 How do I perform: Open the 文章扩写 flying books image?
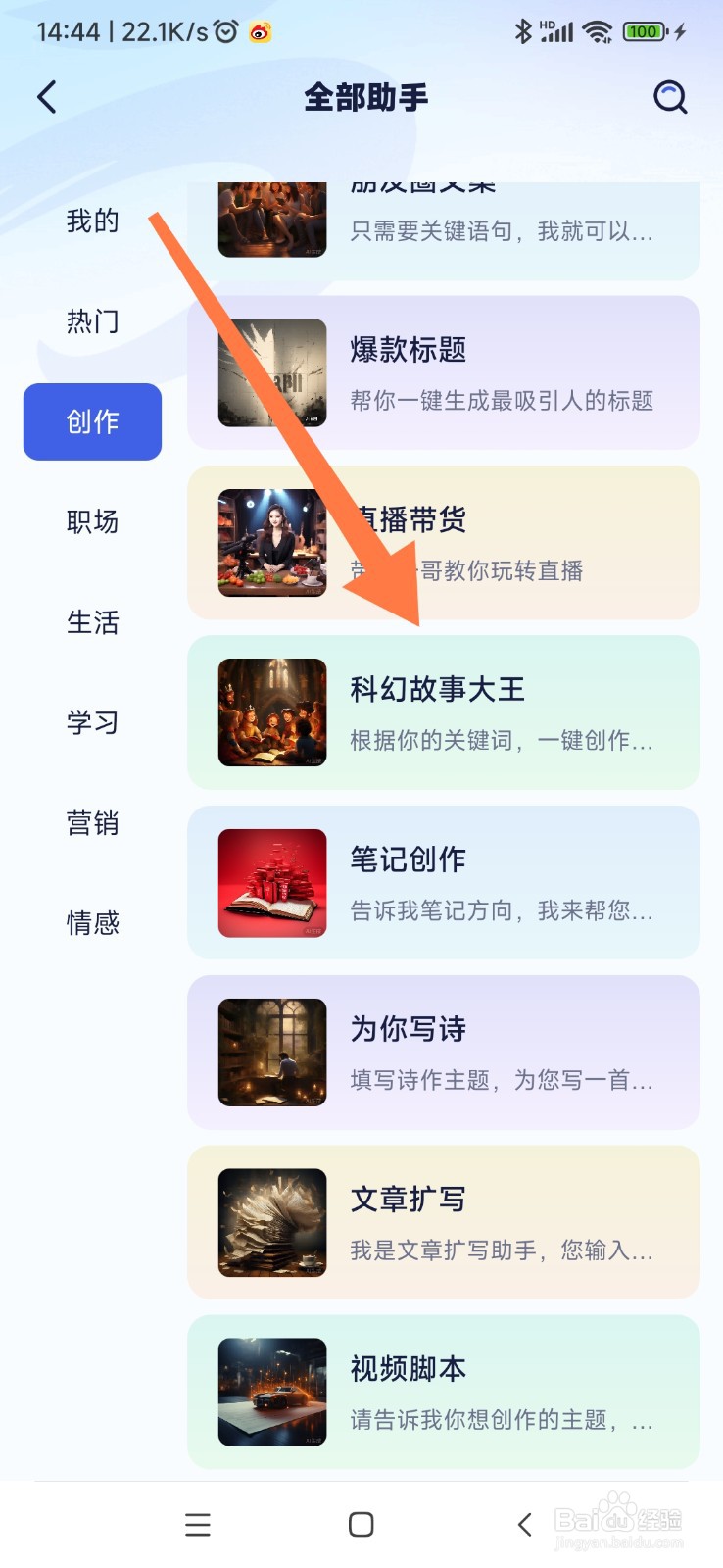(271, 1221)
